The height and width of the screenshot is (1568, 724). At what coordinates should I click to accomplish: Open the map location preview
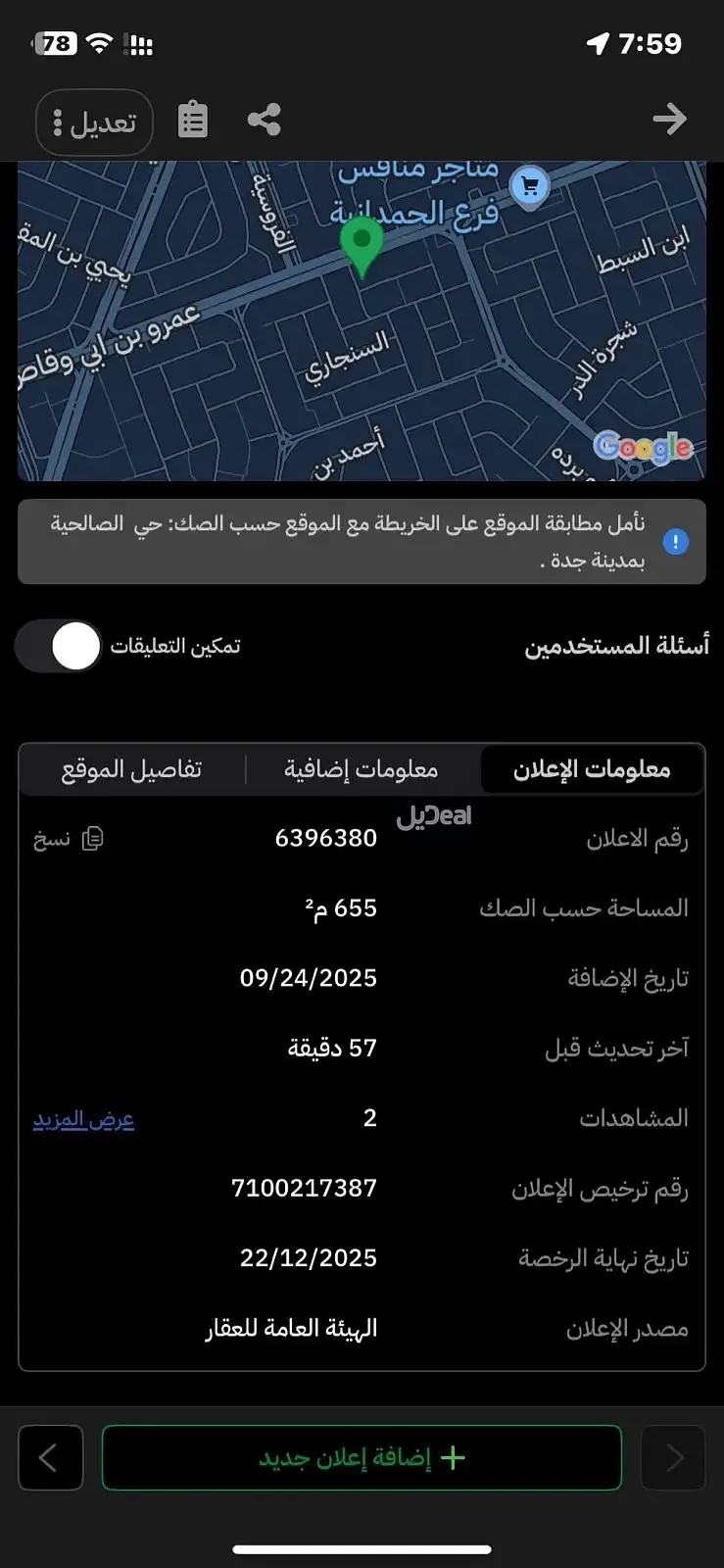pyautogui.click(x=362, y=321)
